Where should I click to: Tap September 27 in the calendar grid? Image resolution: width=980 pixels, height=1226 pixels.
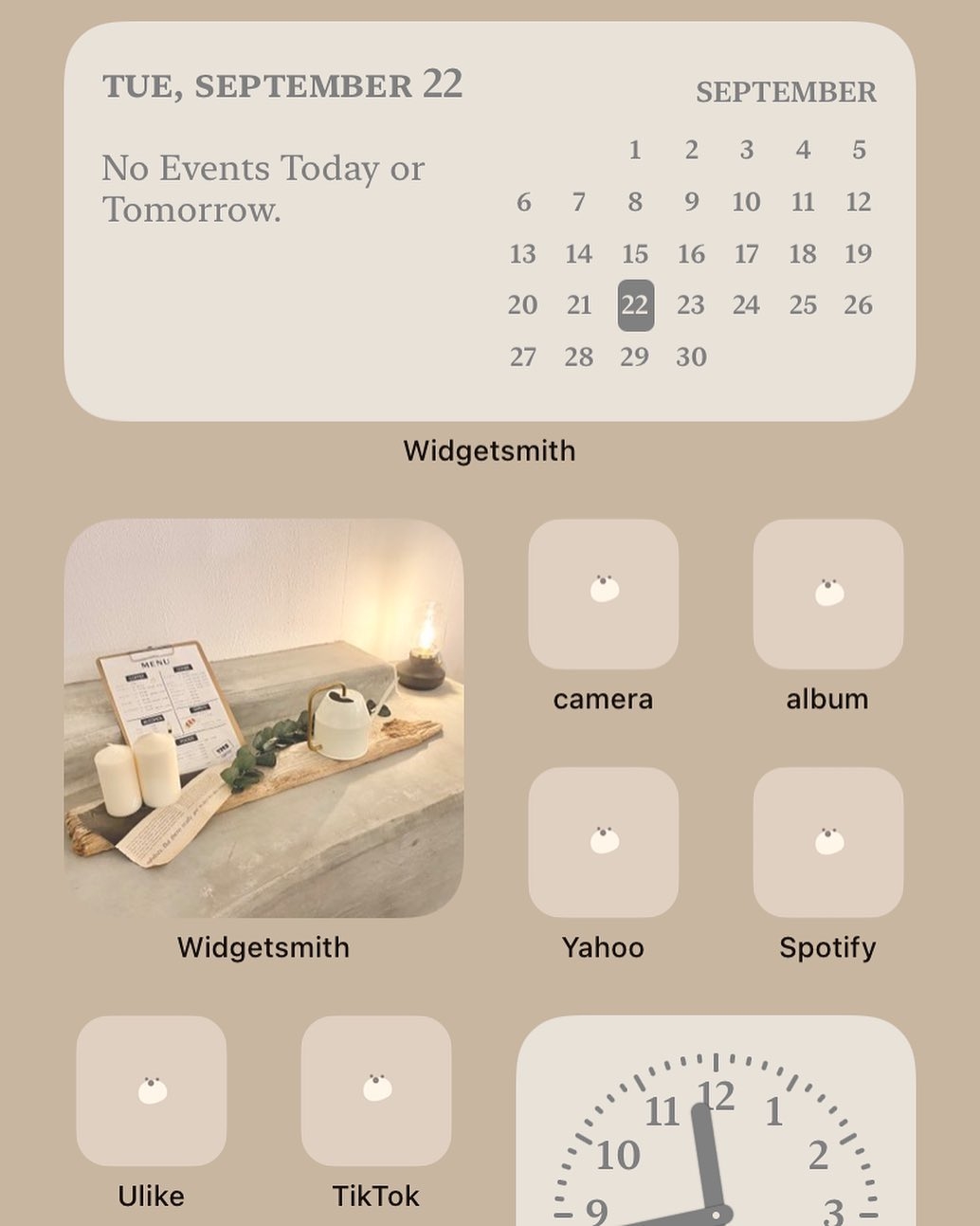(522, 356)
